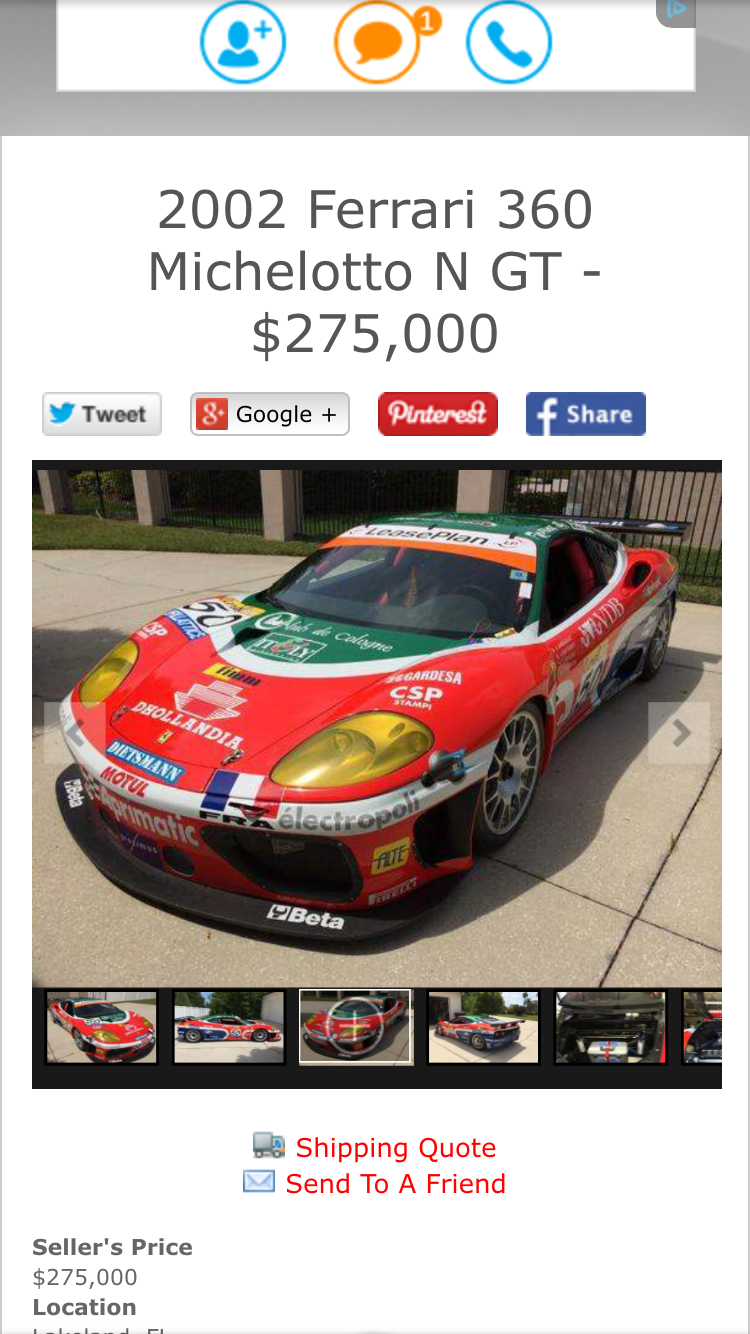Image resolution: width=750 pixels, height=1334 pixels.
Task: Select the second thumbnail showing side view
Action: [x=229, y=1027]
